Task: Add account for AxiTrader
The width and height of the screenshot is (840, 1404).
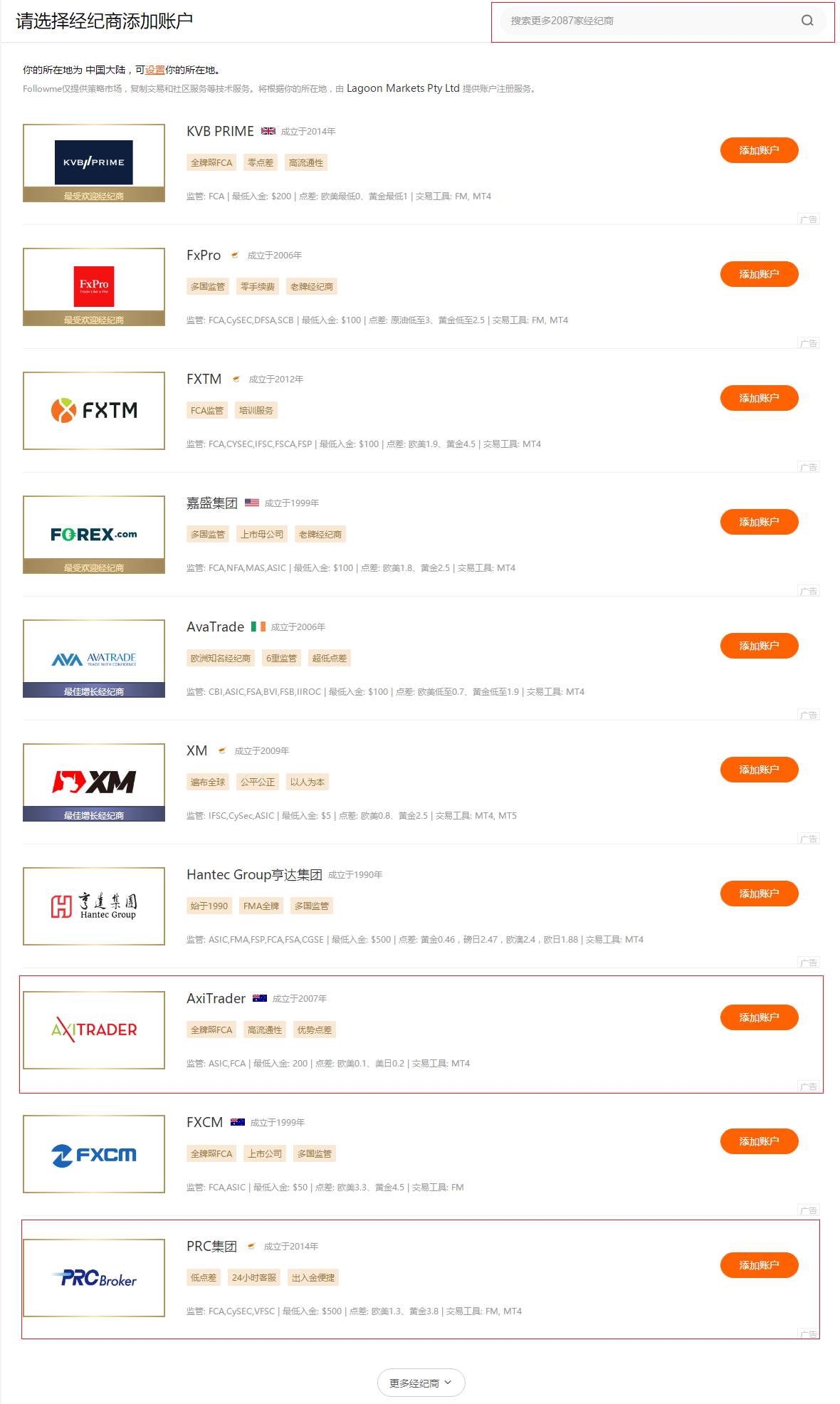Action: pos(759,1017)
